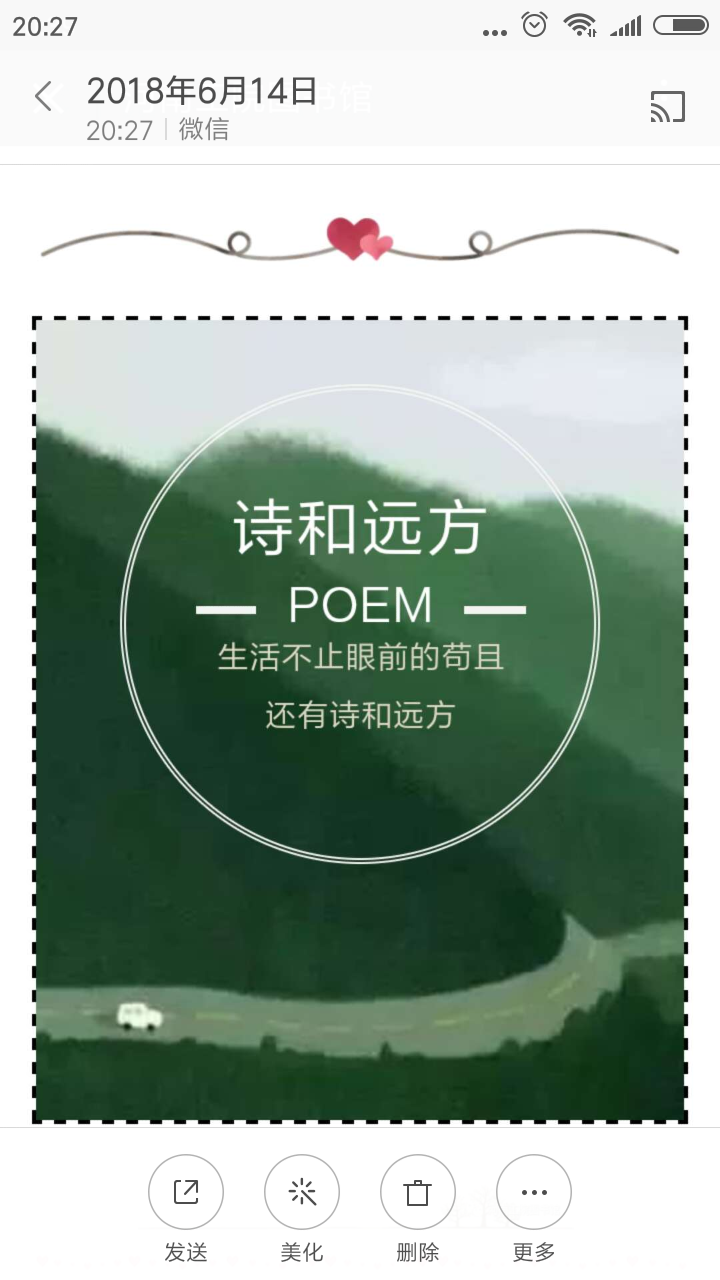Tap 发送 to share this photo
Screen dimensions: 720x1280
pos(186,1192)
